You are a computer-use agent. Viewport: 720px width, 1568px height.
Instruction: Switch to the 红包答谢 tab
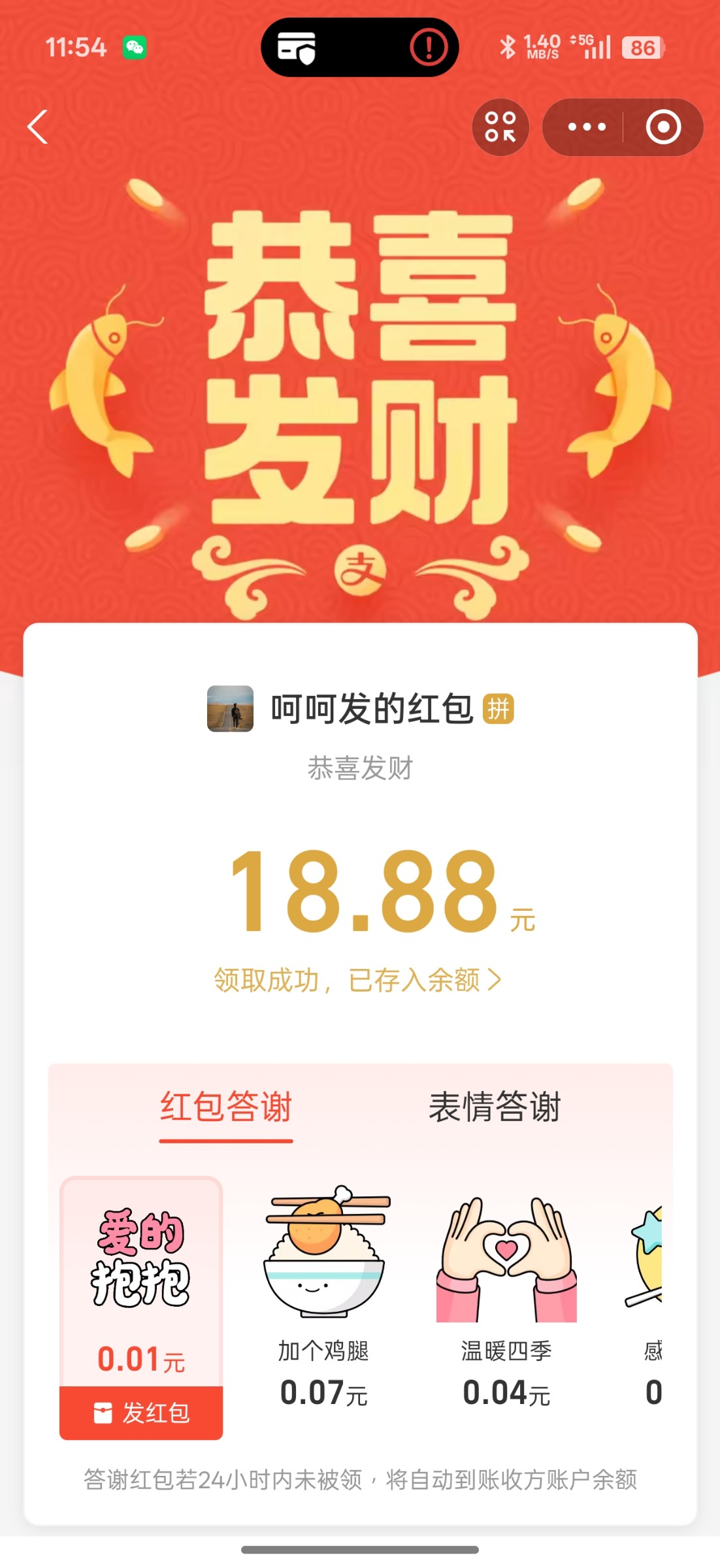coord(226,1107)
